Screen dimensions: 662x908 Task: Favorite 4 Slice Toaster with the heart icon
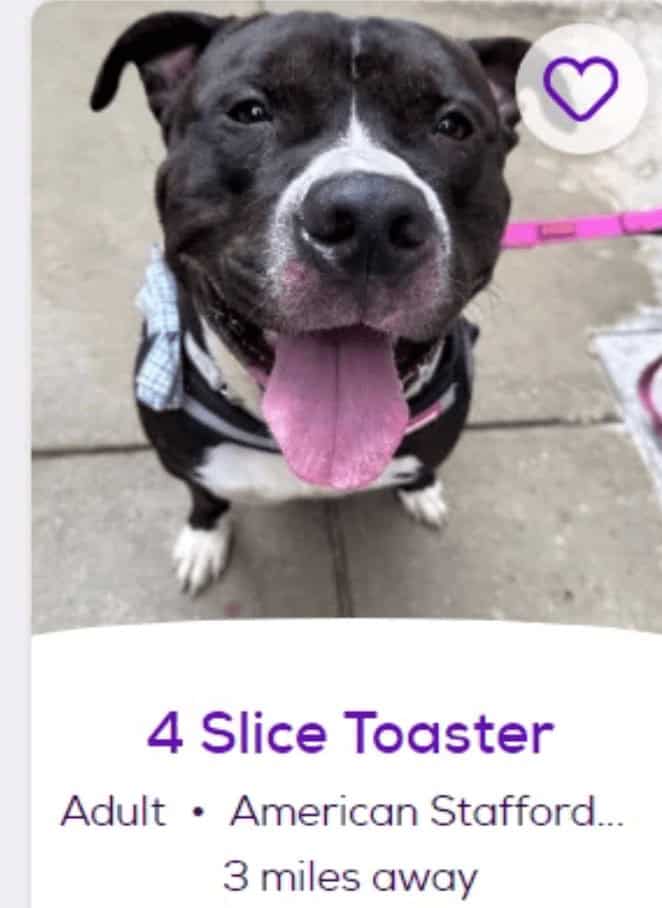[581, 88]
